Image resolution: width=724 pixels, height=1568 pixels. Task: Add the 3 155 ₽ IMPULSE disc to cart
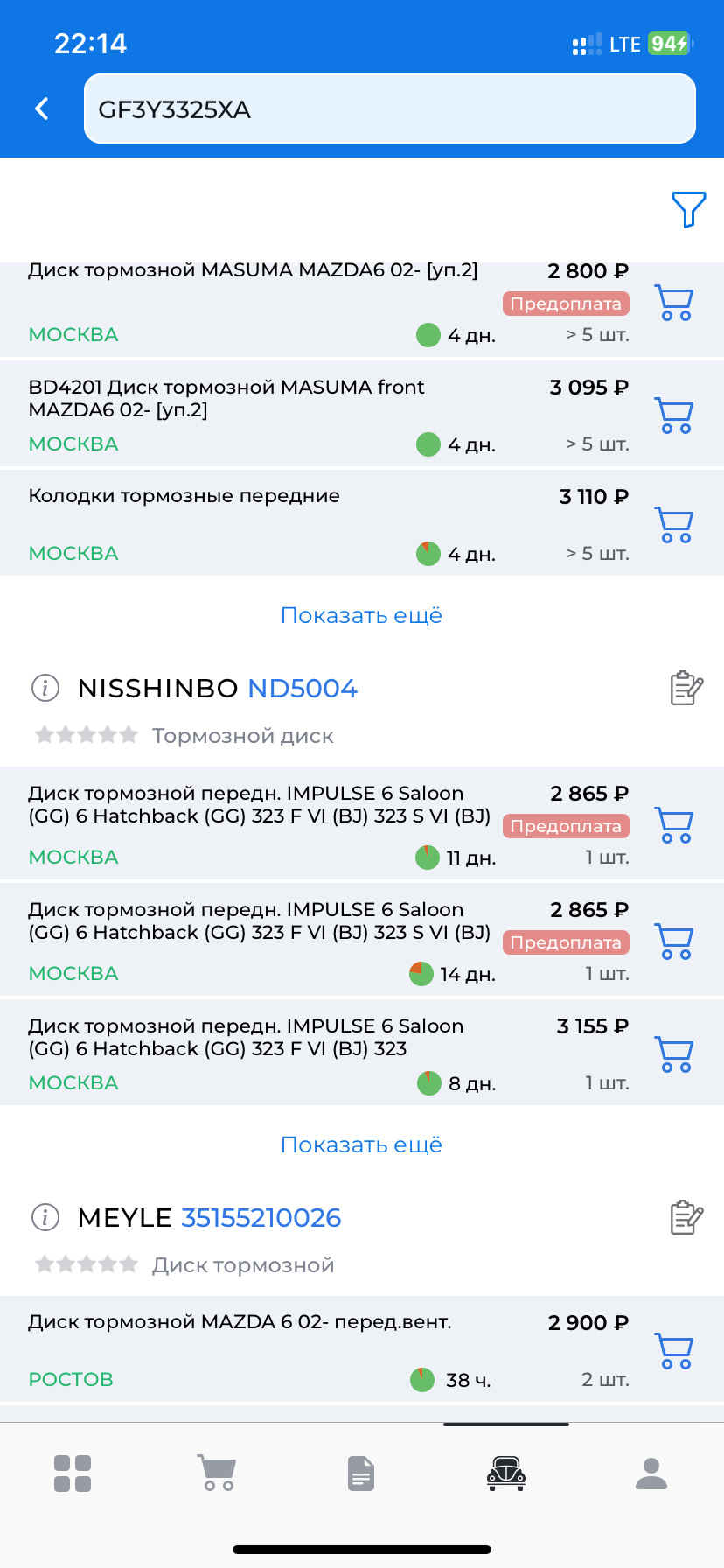coord(674,1054)
